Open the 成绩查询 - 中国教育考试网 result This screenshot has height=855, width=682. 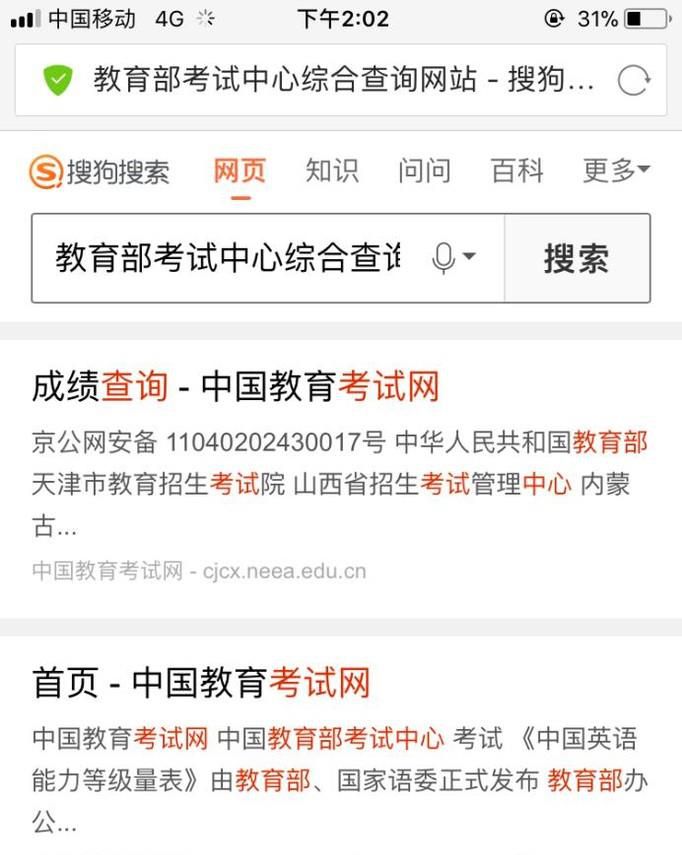tap(236, 386)
